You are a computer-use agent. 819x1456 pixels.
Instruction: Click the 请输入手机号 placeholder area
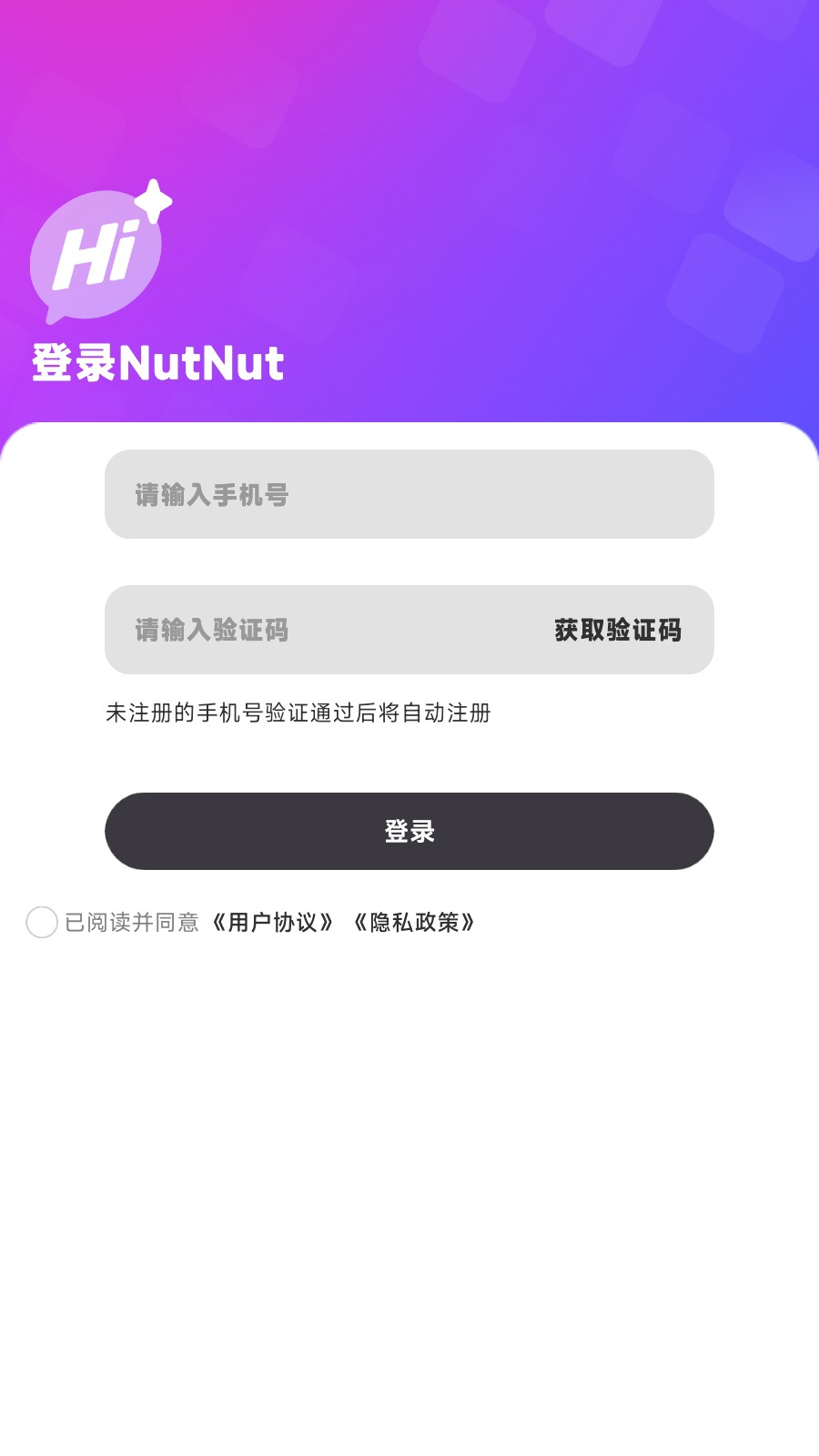click(209, 494)
